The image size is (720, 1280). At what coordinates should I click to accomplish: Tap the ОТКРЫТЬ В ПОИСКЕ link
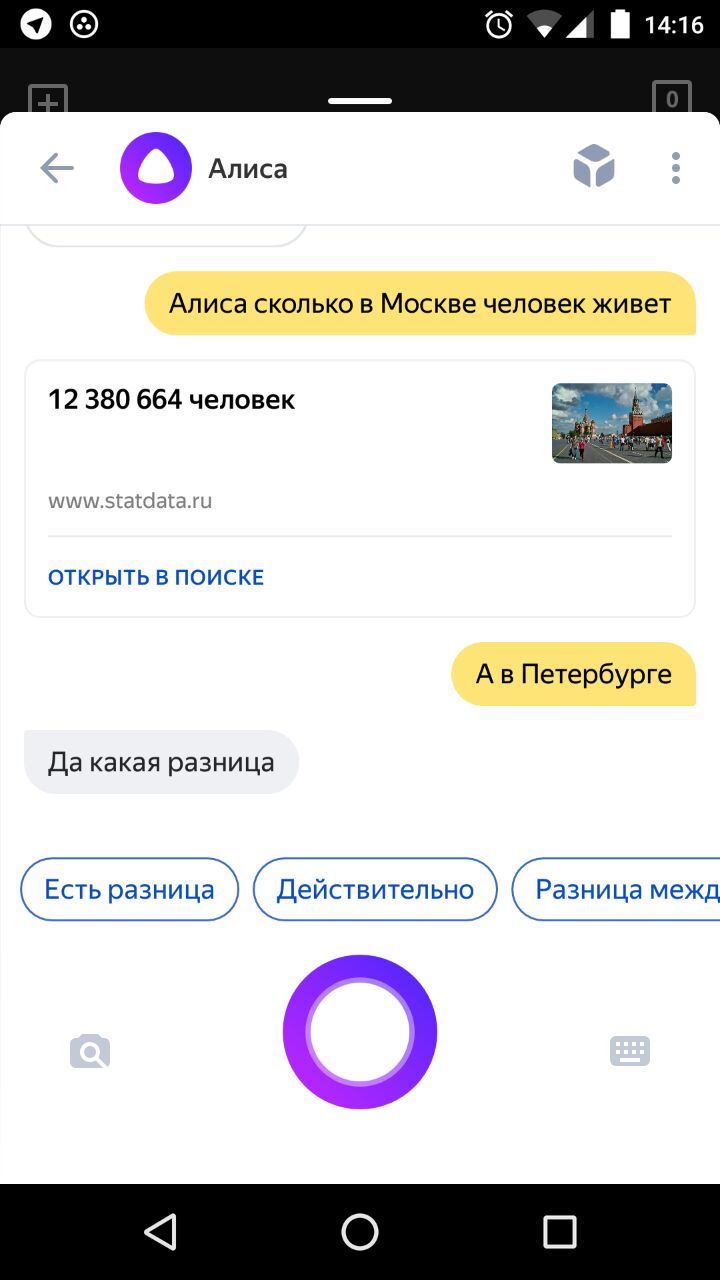pos(156,577)
